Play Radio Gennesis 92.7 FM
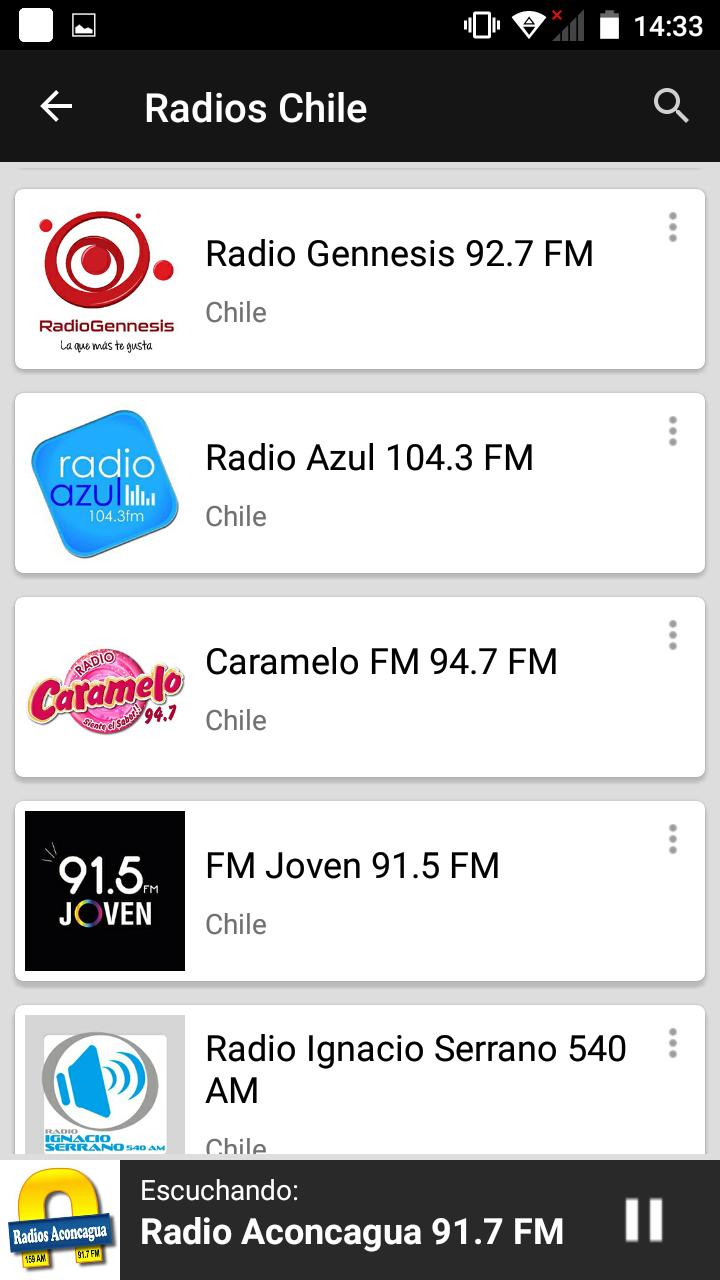 (360, 279)
